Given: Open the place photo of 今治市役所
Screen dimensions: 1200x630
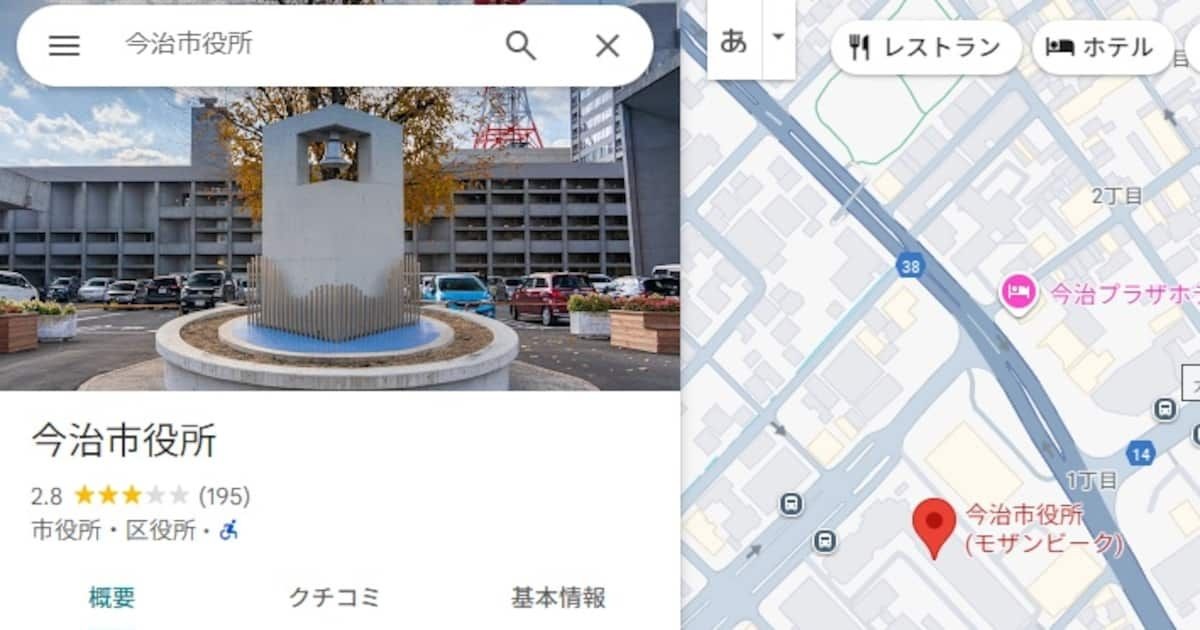Looking at the screenshot, I should coord(340,240).
